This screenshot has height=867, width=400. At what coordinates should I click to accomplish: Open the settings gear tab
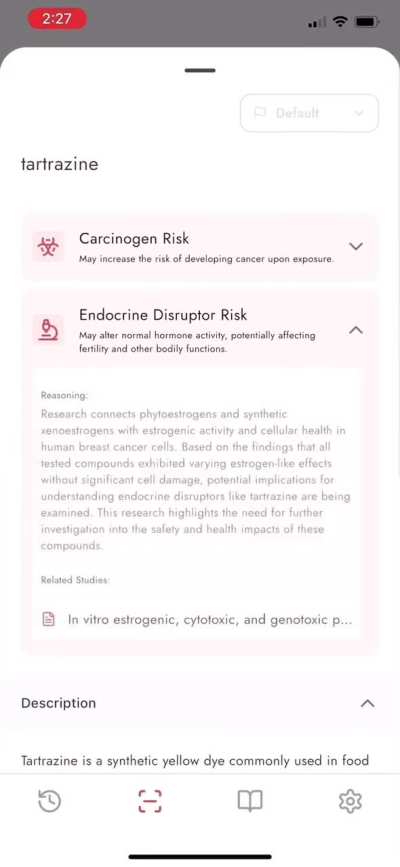(350, 801)
